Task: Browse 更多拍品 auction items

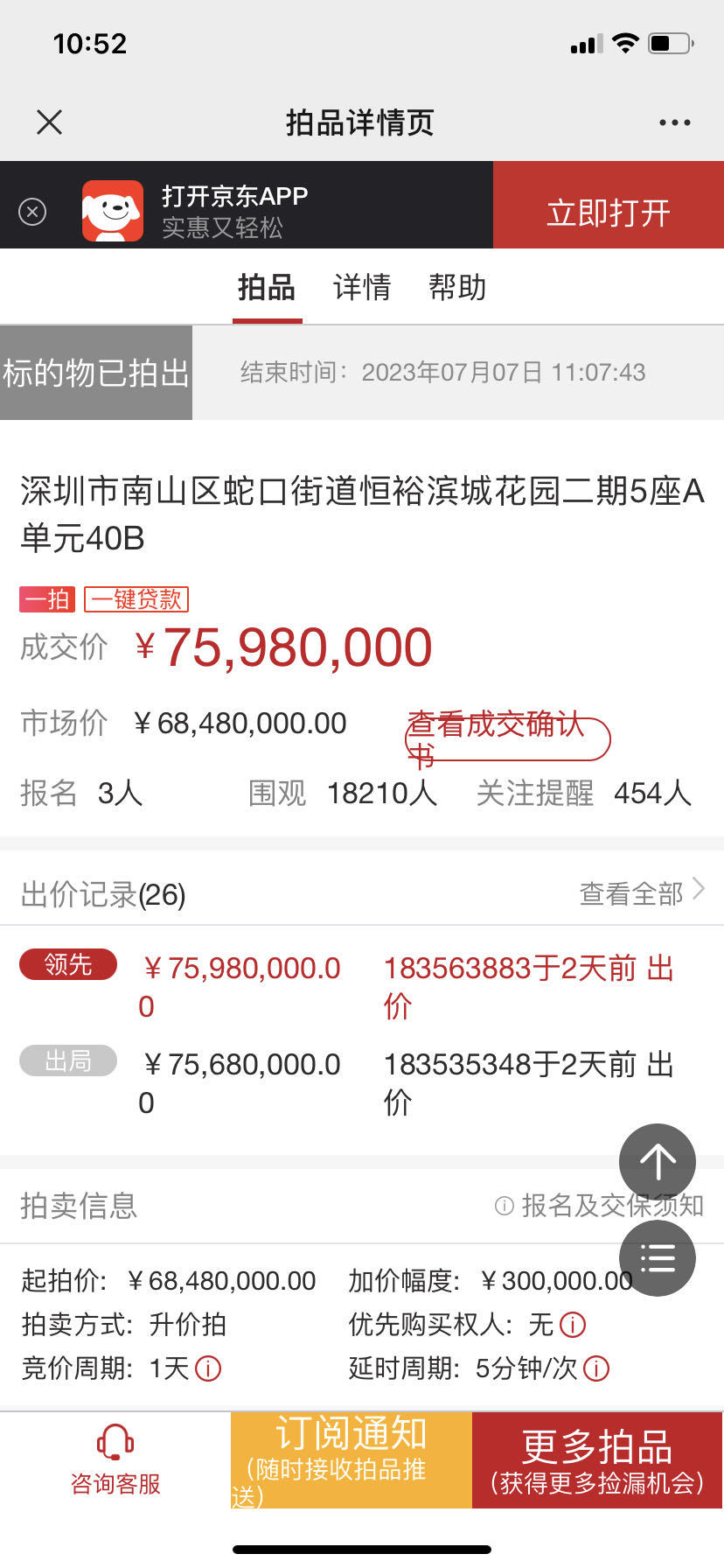Action: [x=597, y=1460]
